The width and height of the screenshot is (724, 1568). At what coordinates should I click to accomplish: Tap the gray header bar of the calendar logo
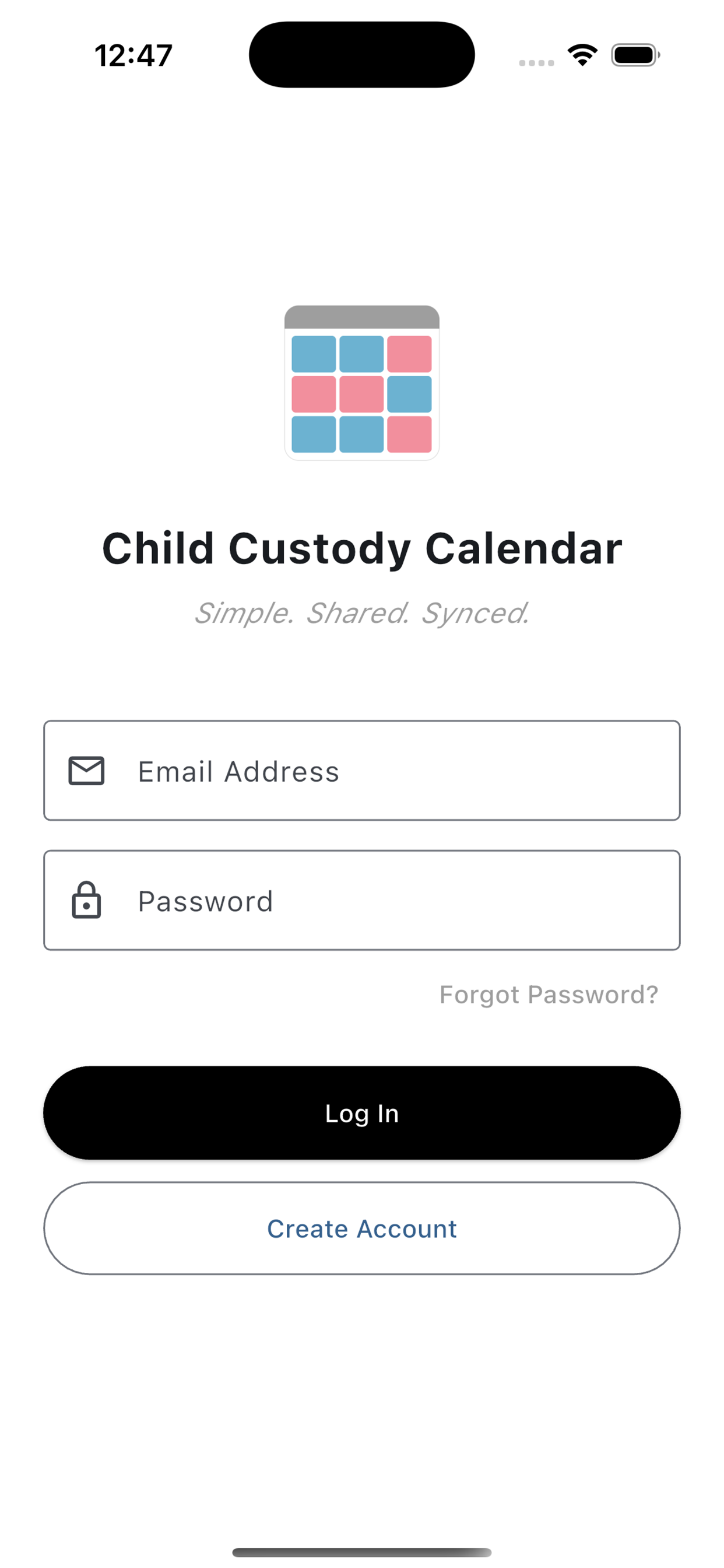[x=361, y=318]
